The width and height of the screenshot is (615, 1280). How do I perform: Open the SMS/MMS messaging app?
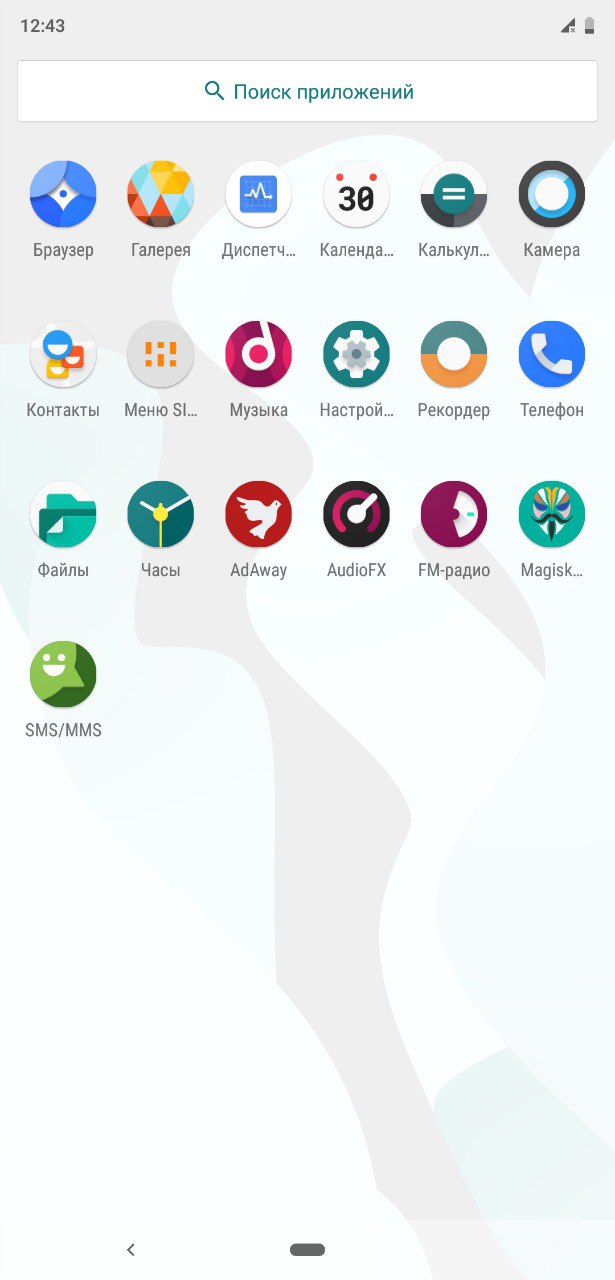click(63, 674)
